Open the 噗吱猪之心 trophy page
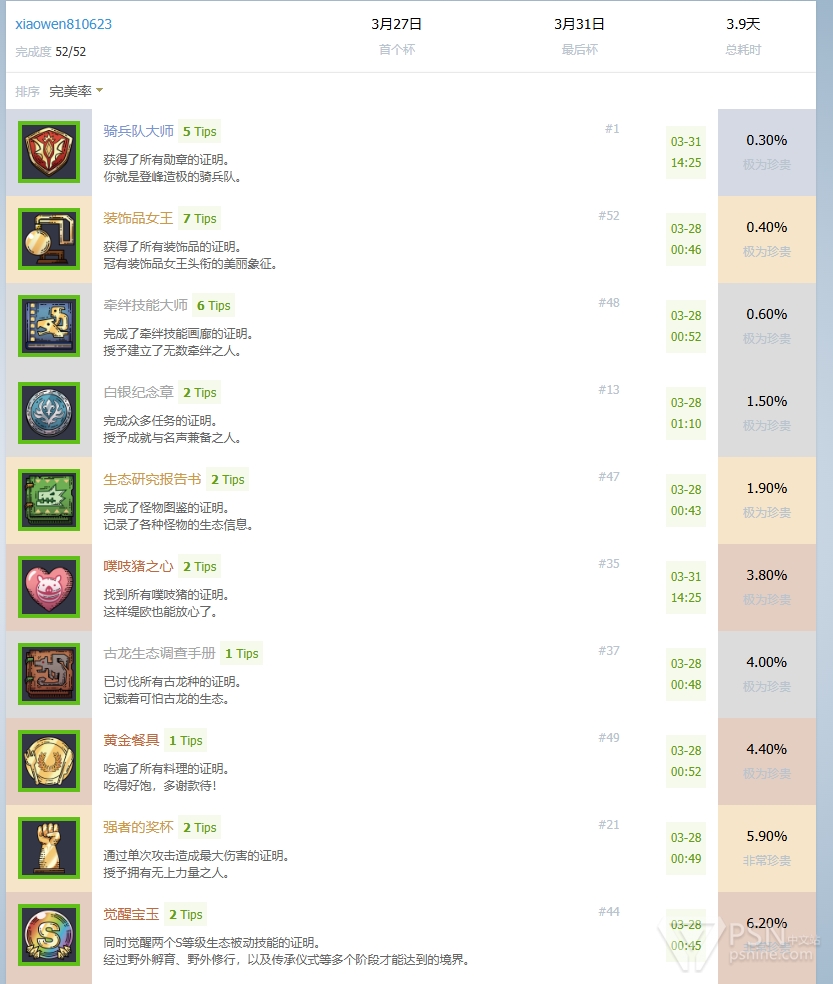Image resolution: width=833 pixels, height=984 pixels. point(139,566)
